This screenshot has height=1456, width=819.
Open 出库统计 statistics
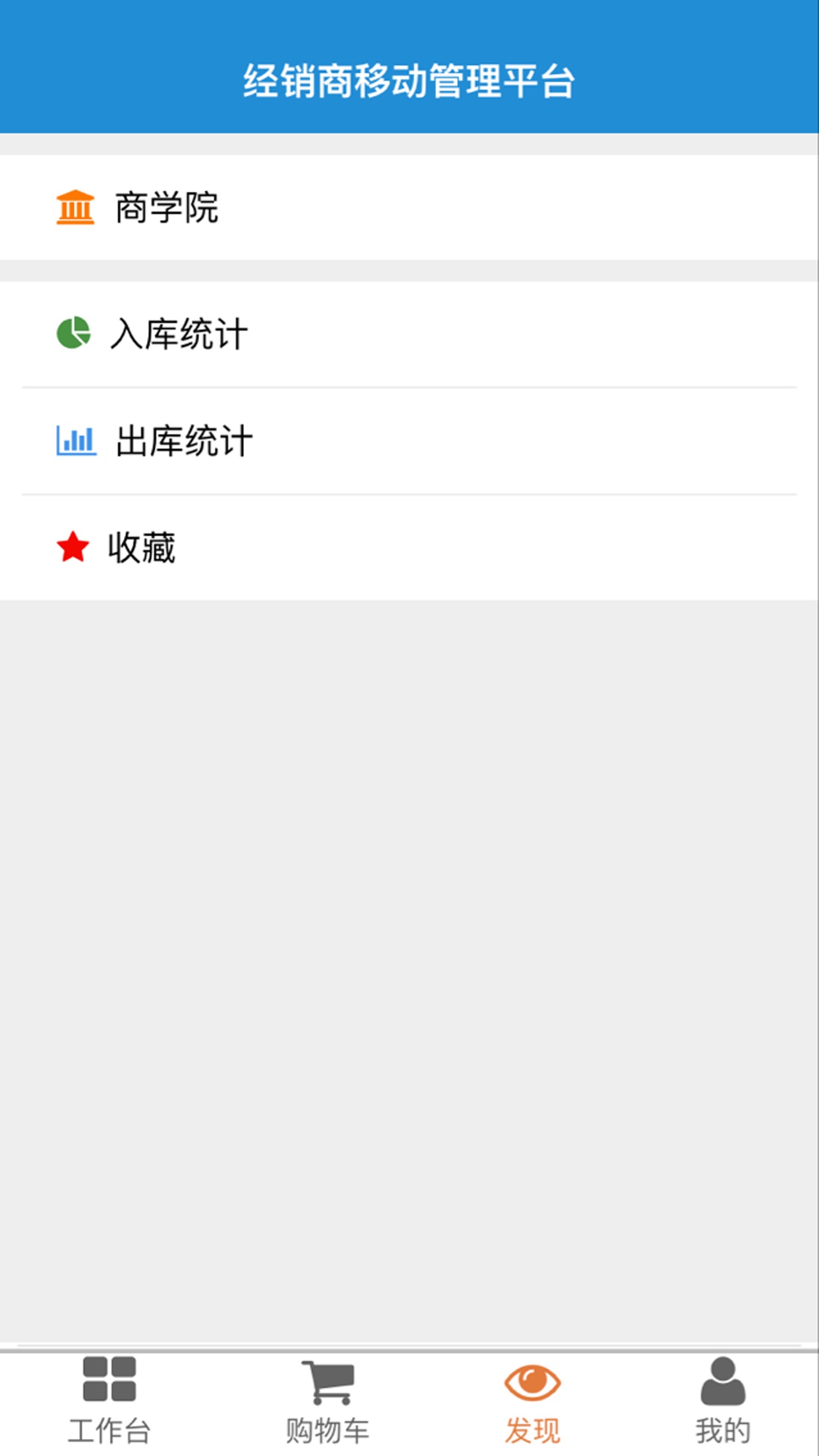(x=409, y=440)
